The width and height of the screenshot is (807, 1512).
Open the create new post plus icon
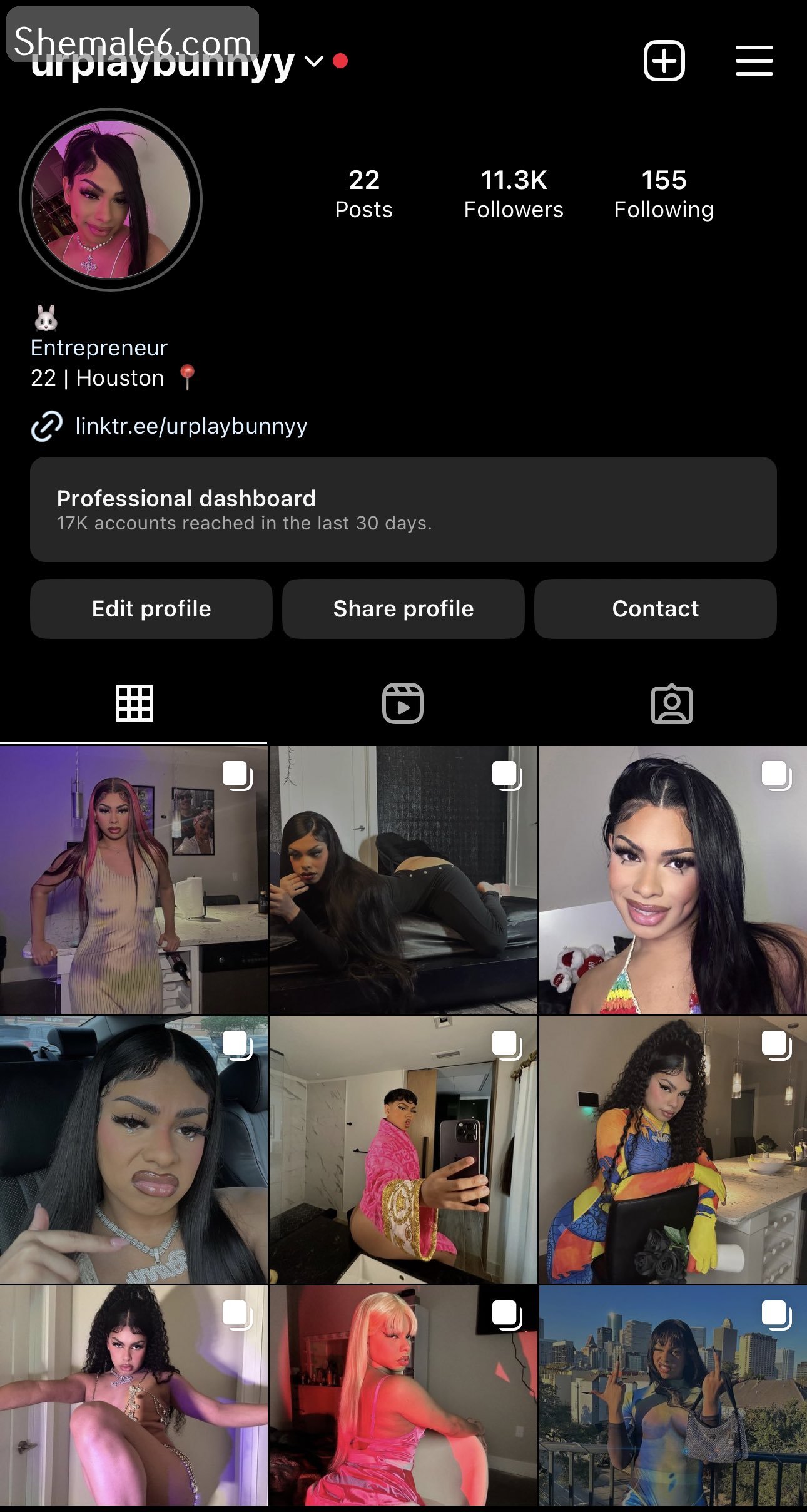tap(664, 61)
